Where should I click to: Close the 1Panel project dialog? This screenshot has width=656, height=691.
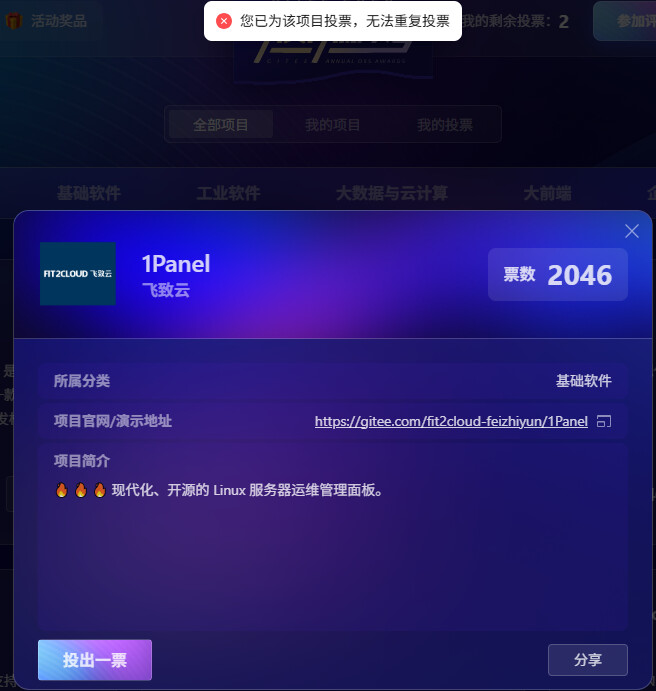[631, 231]
